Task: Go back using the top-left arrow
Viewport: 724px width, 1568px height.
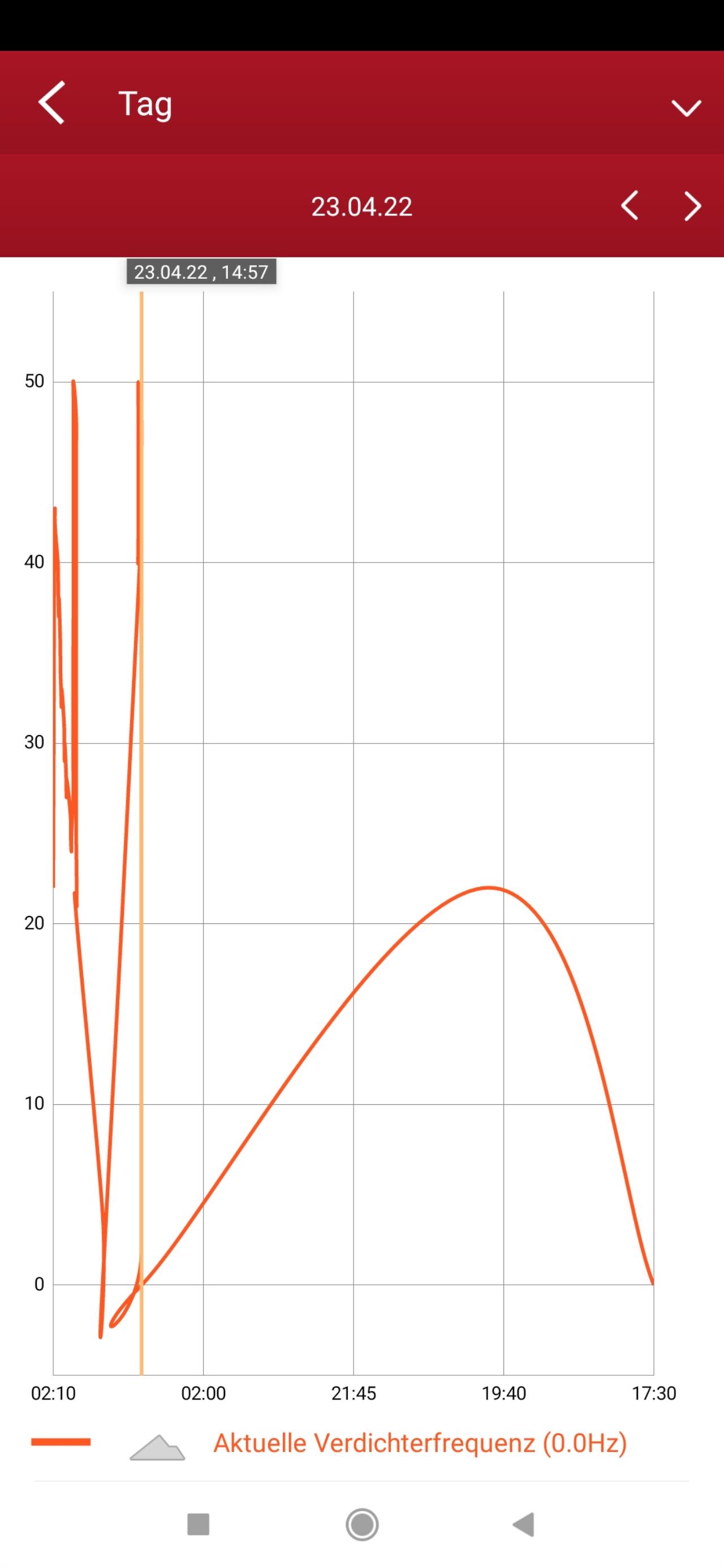Action: [x=52, y=103]
